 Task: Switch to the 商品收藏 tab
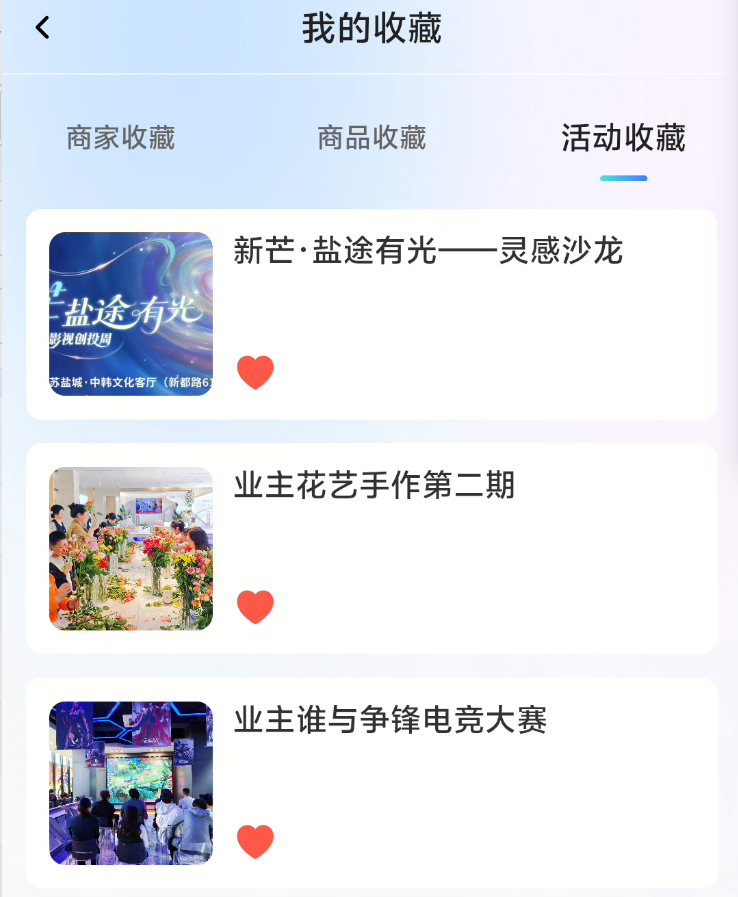[372, 138]
